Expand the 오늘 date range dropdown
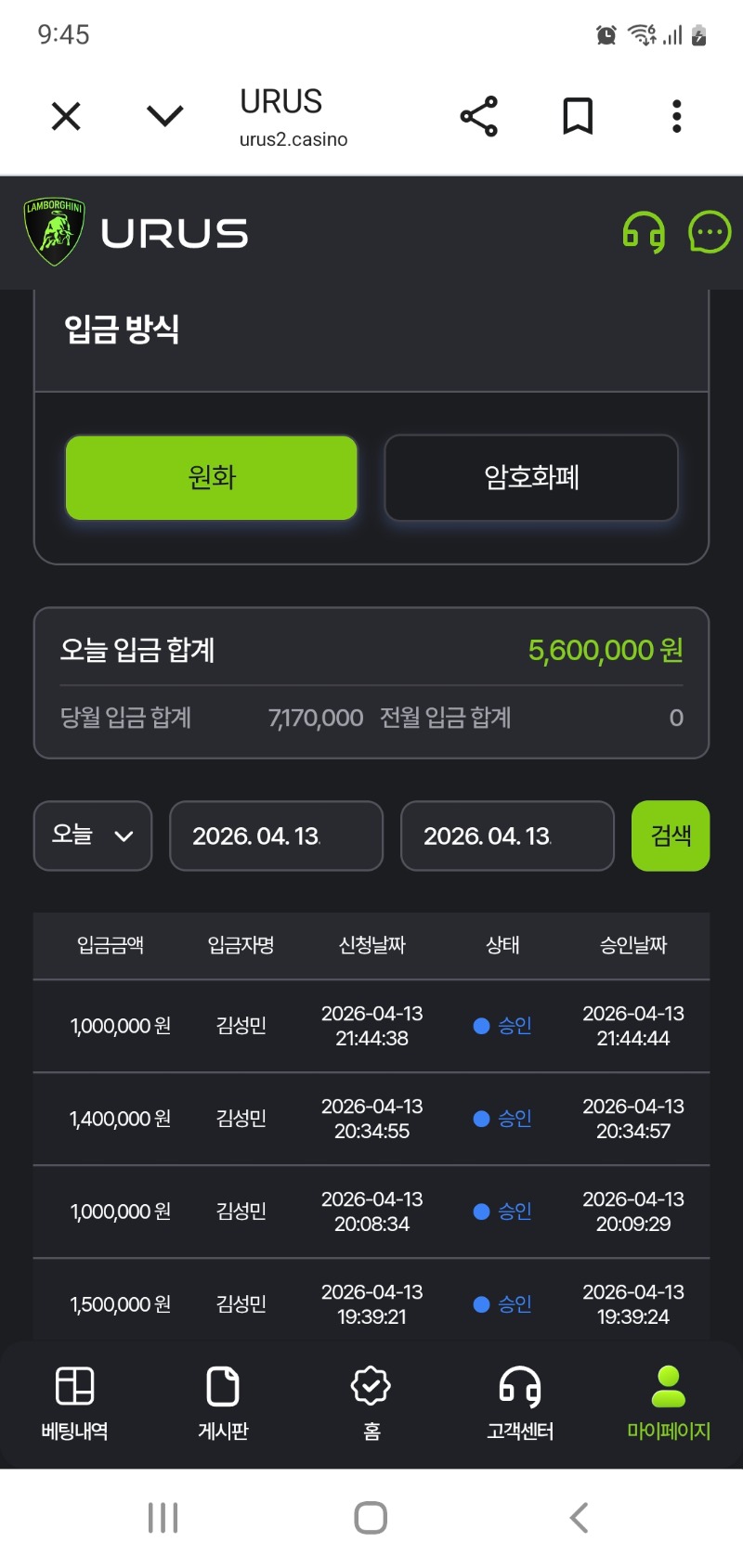This screenshot has width=743, height=1568. 92,836
